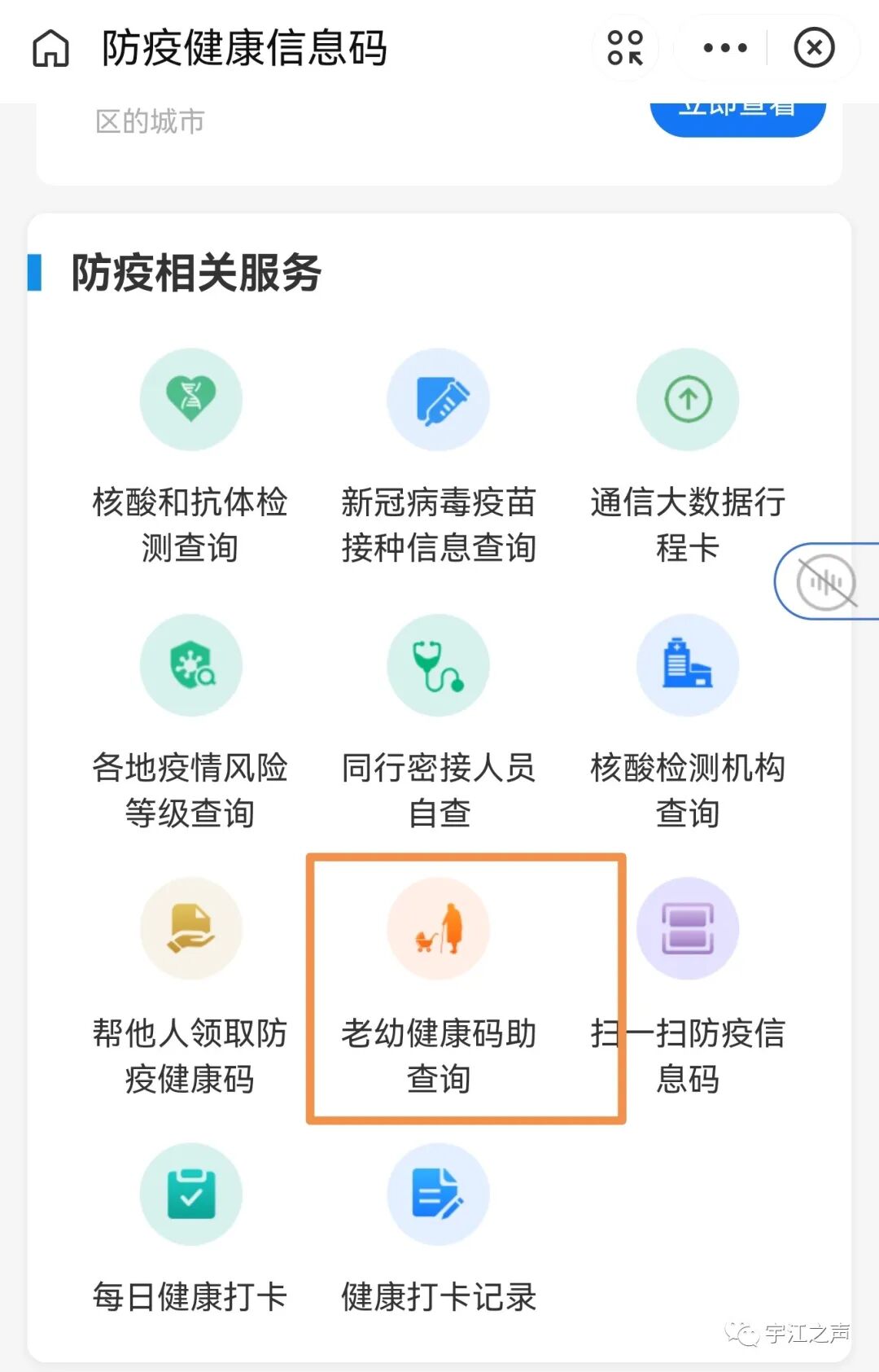Open 通信大数据行程卡
The width and height of the screenshot is (879, 1372).
pos(688,456)
